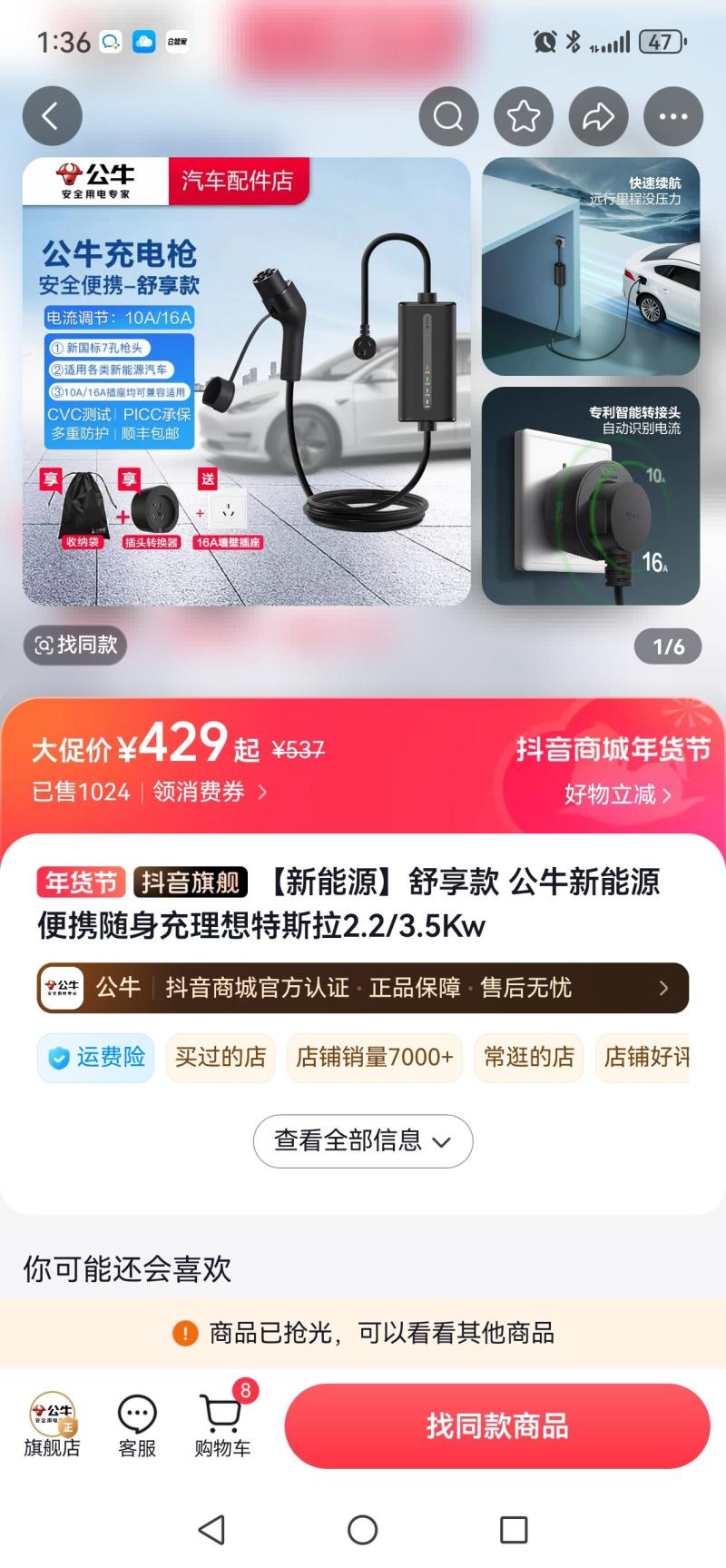This screenshot has height=1568, width=726.
Task: Go back using the top-left arrow
Action: click(x=53, y=116)
